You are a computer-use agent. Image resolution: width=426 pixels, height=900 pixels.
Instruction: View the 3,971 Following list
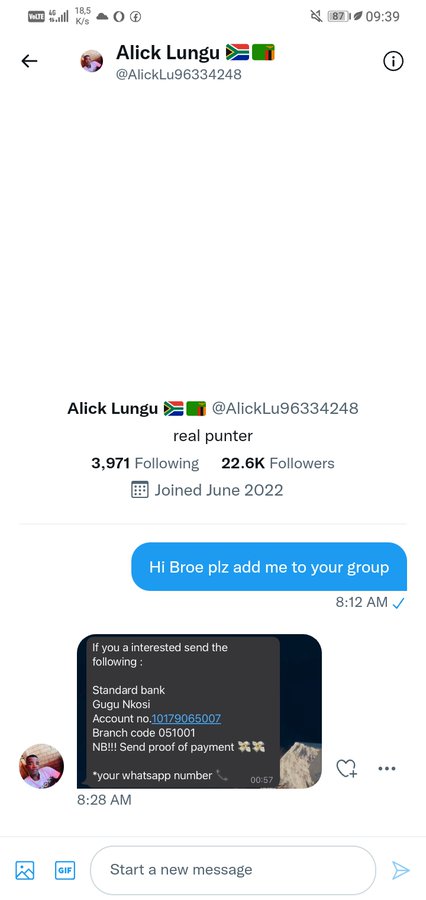click(145, 463)
